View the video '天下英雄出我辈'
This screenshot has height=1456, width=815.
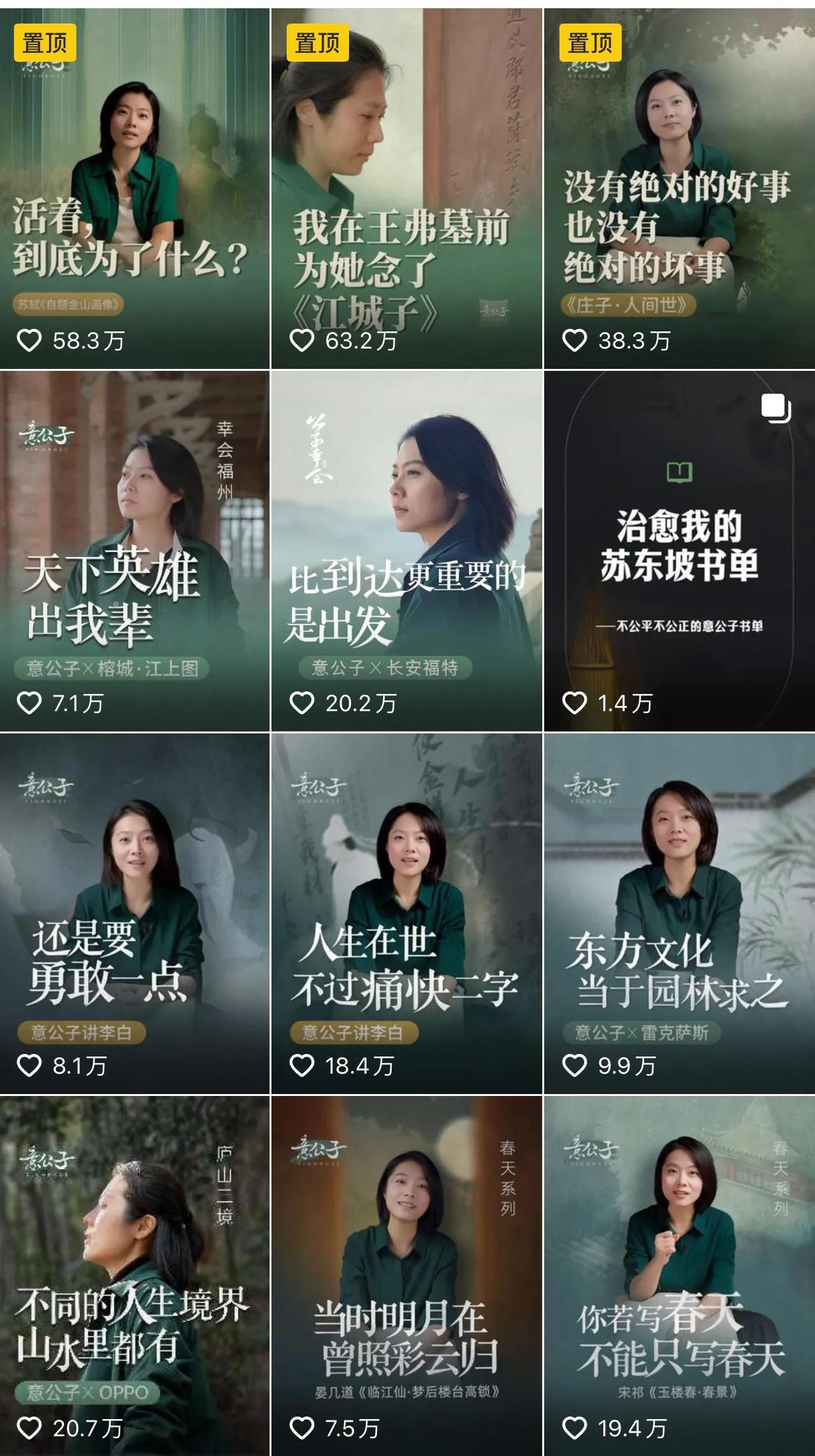click(134, 551)
